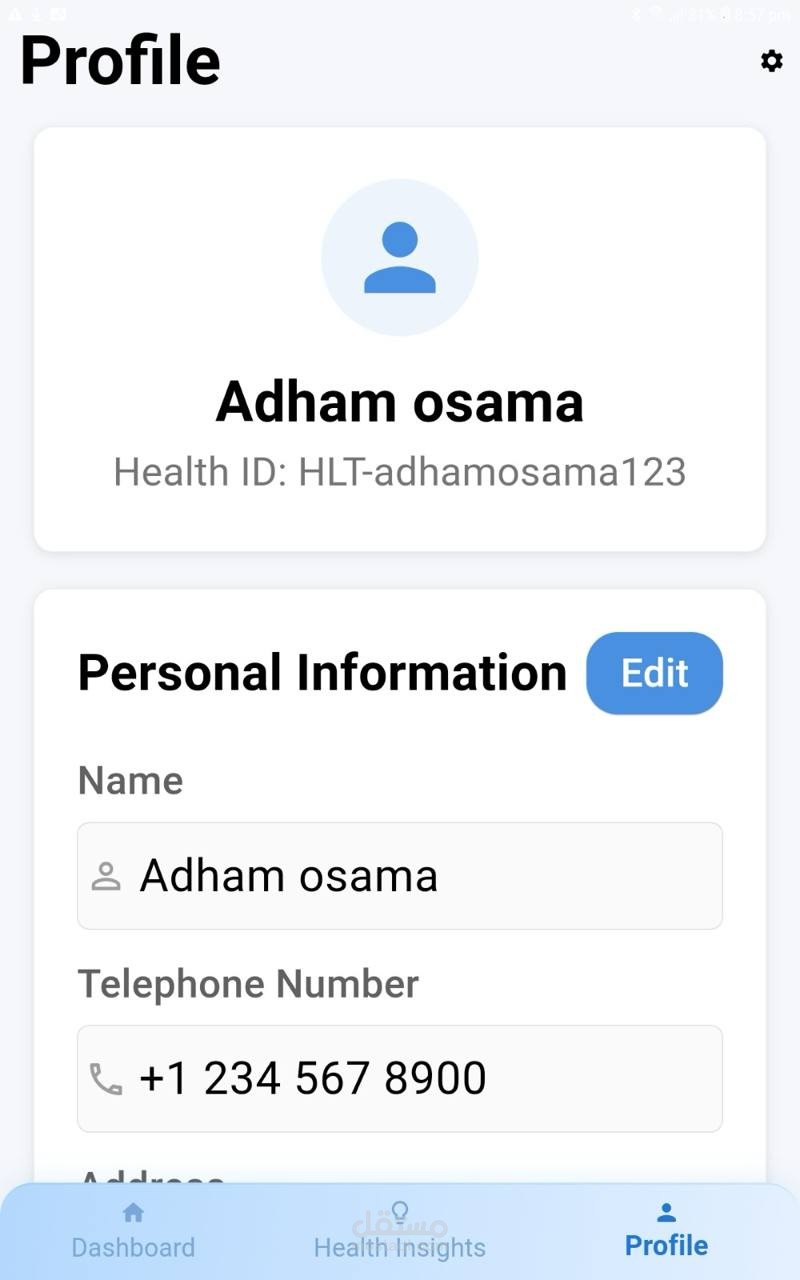800x1280 pixels.
Task: Select the Profile tab in bottom bar
Action: (666, 1231)
